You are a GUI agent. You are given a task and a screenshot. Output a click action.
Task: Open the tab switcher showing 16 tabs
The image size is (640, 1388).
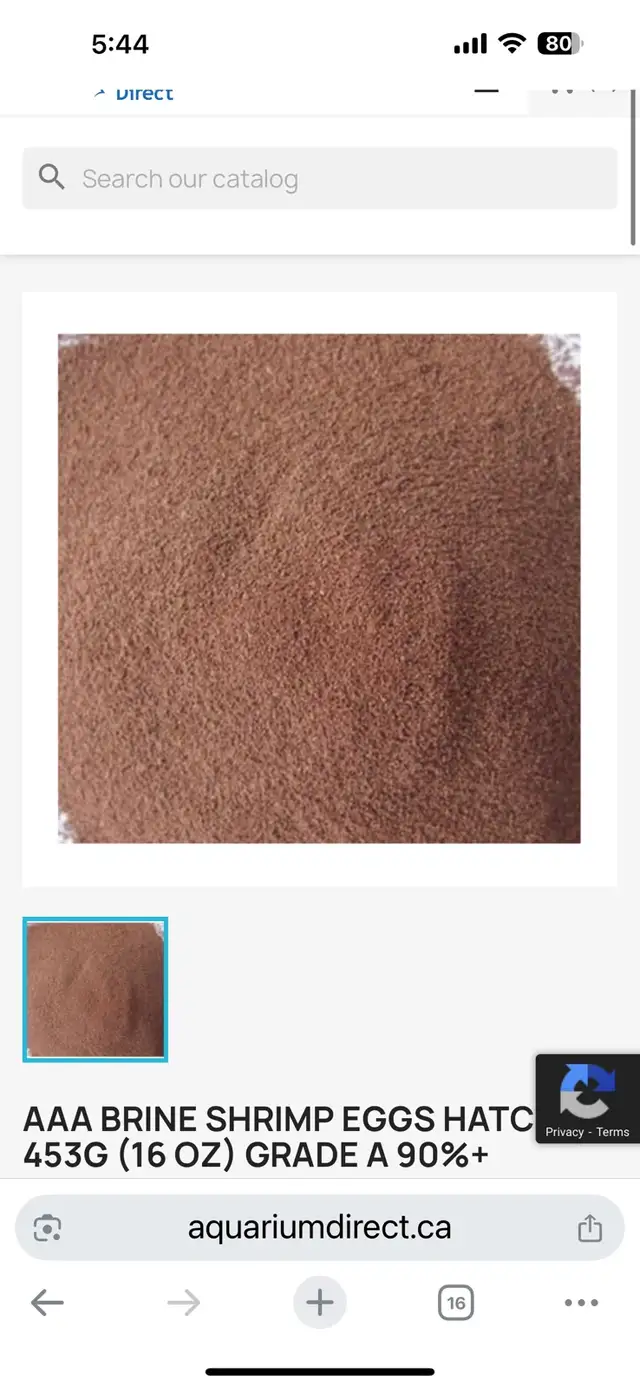[456, 1302]
